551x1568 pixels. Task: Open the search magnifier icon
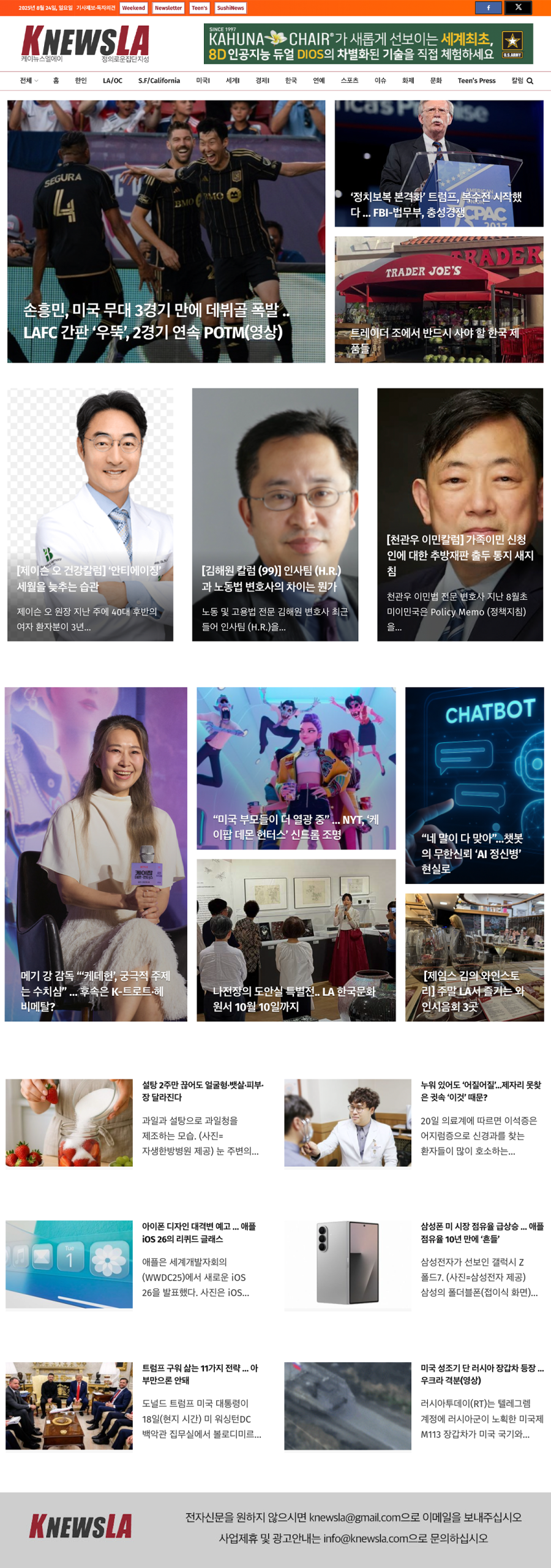coord(530,81)
